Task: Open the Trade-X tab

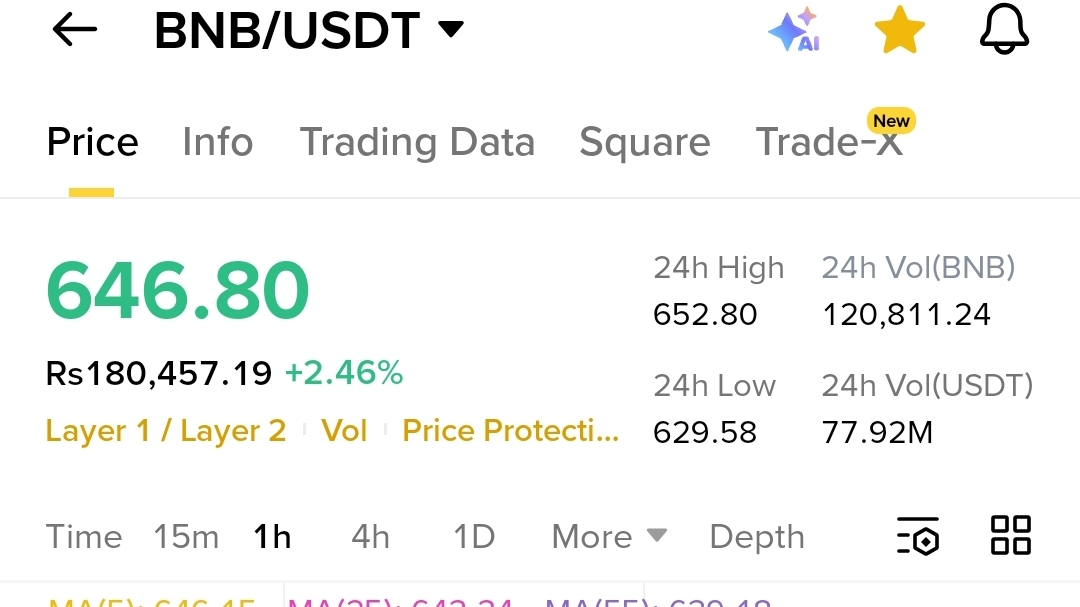Action: click(829, 142)
